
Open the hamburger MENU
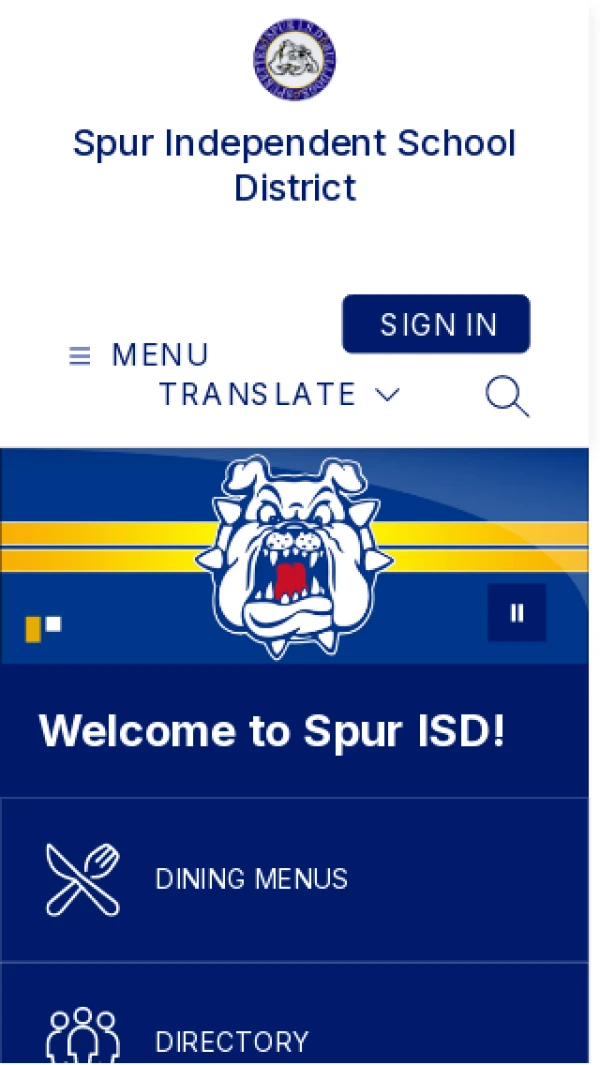coord(138,356)
